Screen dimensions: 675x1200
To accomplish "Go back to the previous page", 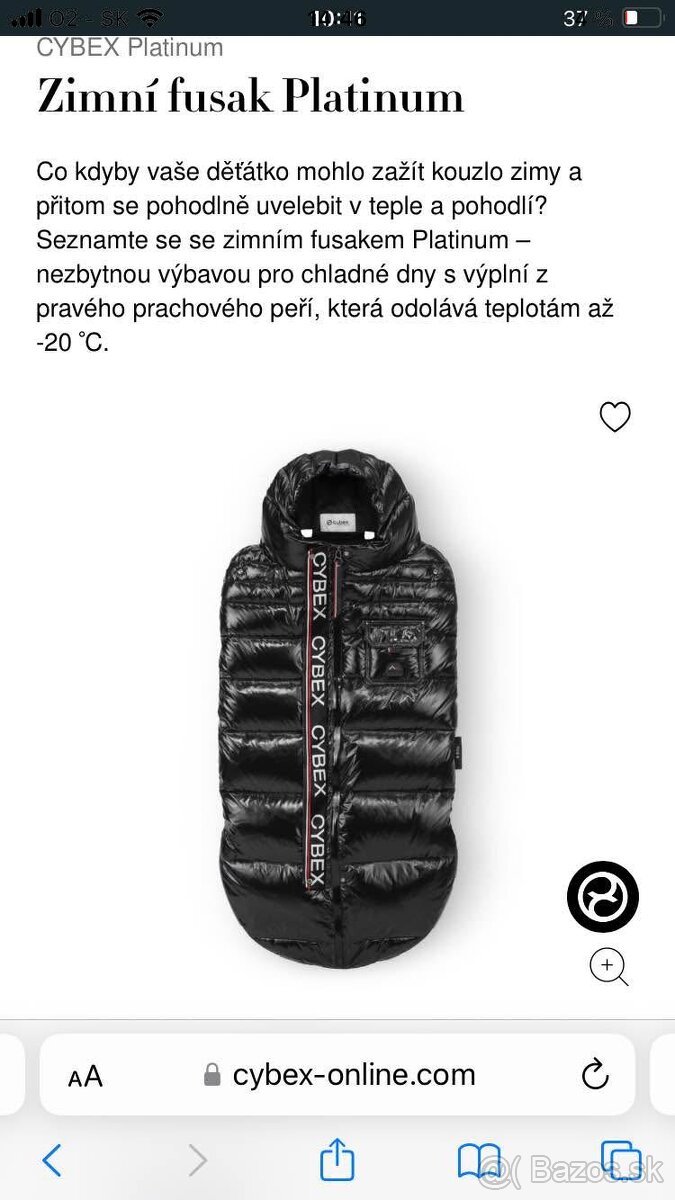I will point(52,1160).
